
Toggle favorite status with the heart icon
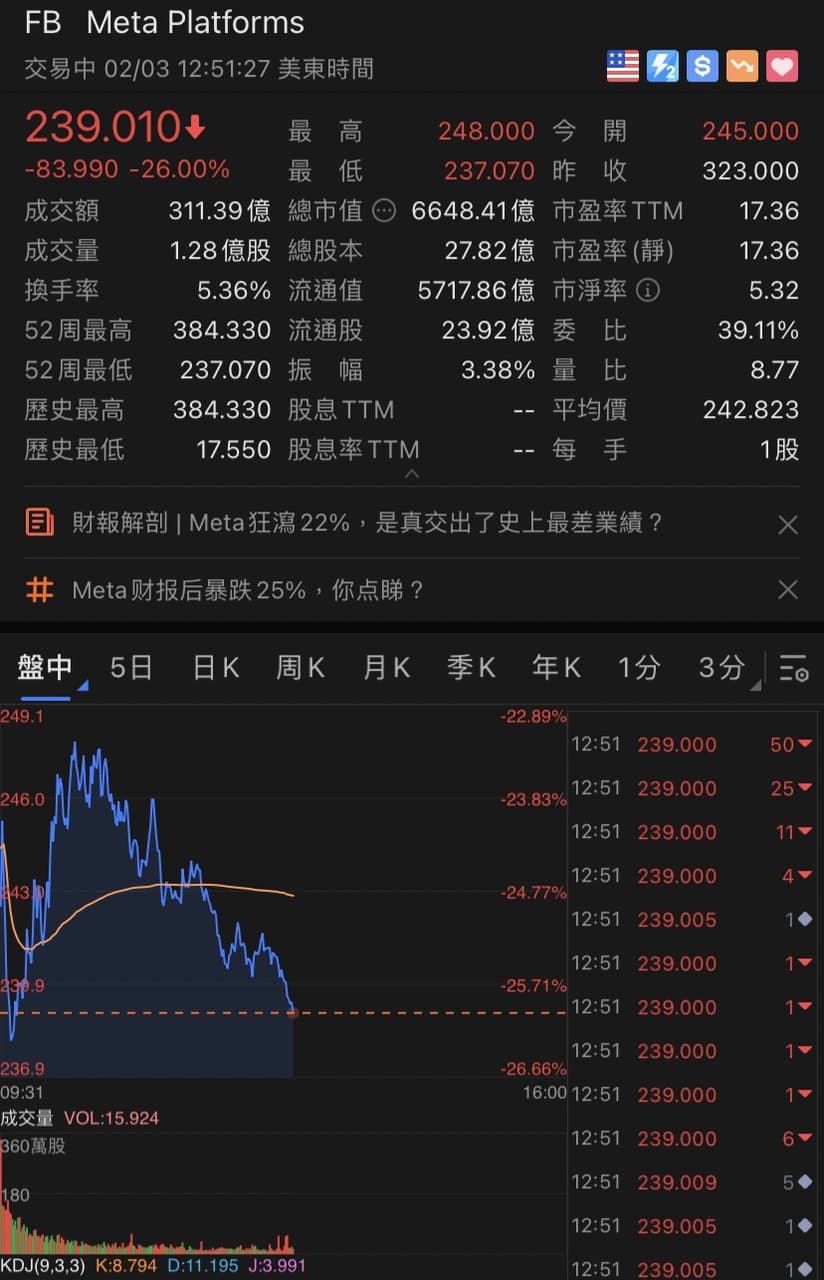tap(780, 66)
